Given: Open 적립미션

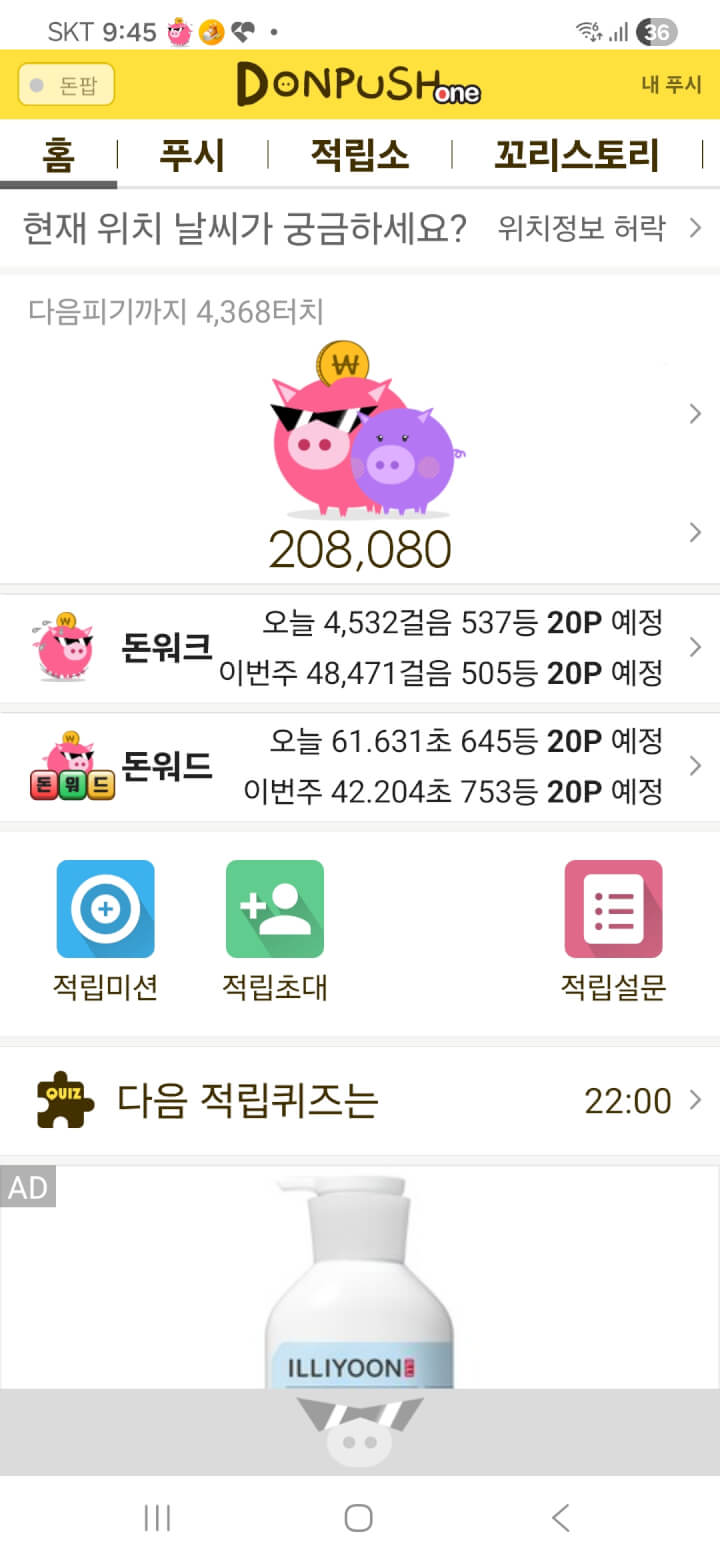Looking at the screenshot, I should (105, 930).
